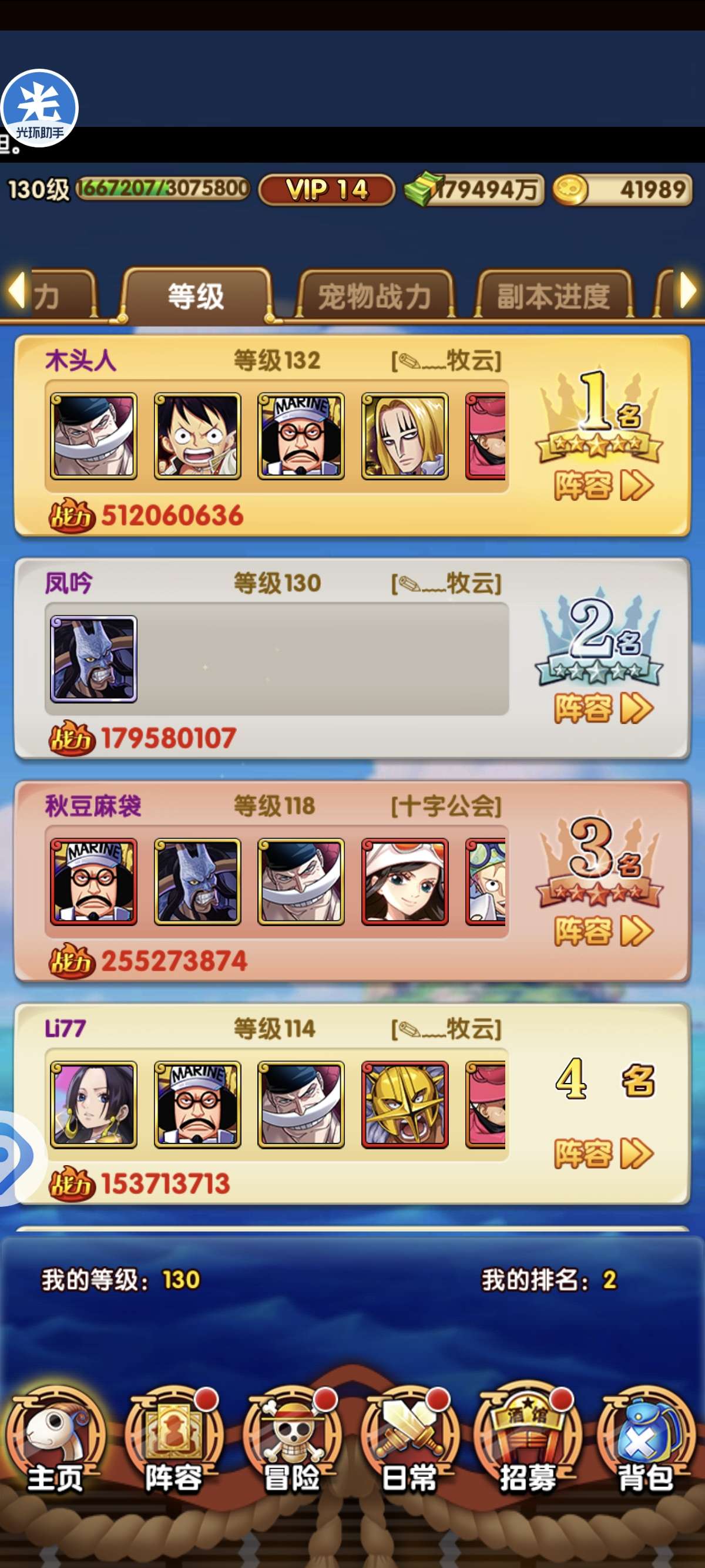Switch to the 副本进度 tab
705x1568 pixels.
click(x=553, y=297)
